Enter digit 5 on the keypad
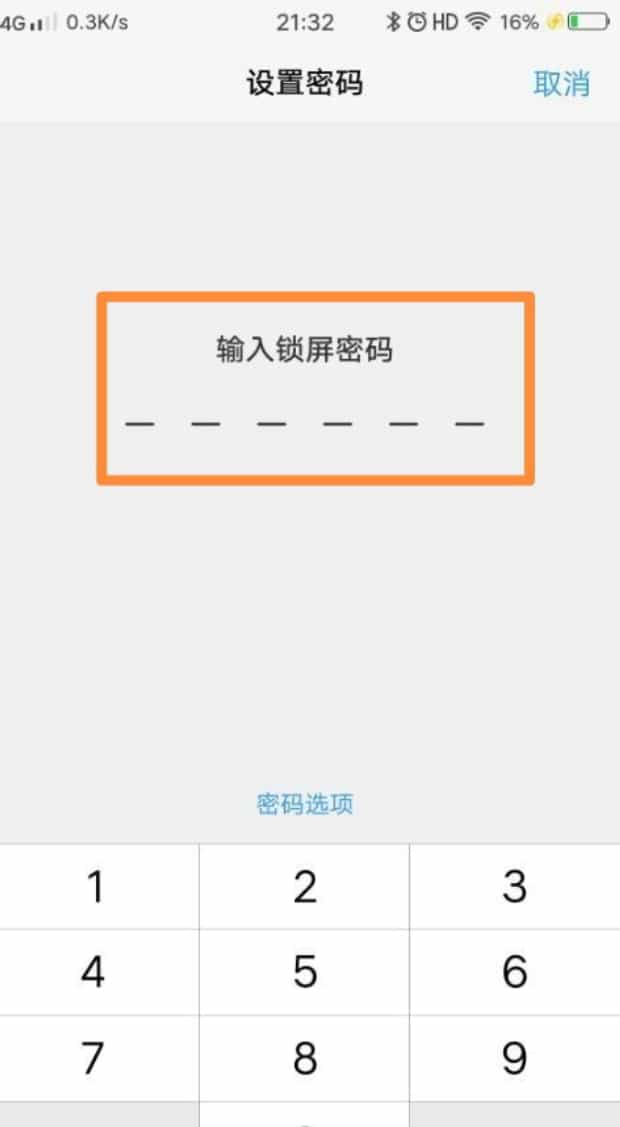 (305, 972)
